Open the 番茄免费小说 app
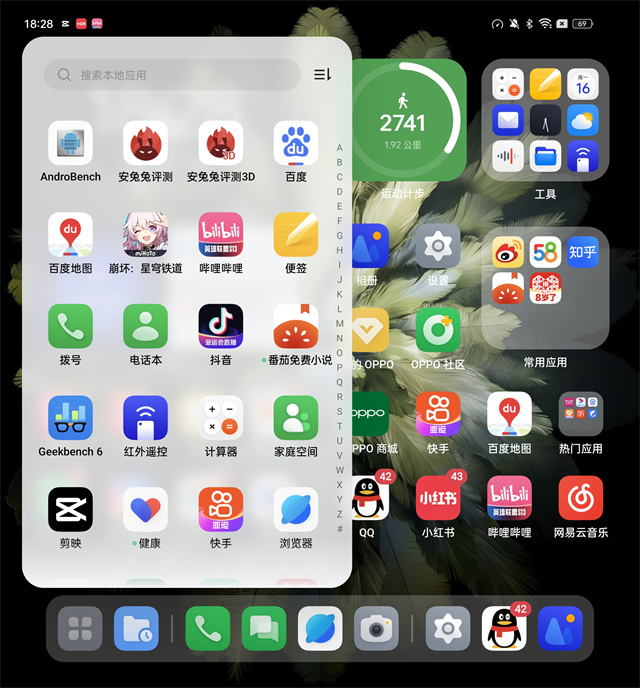Image resolution: width=640 pixels, height=688 pixels. (296, 326)
